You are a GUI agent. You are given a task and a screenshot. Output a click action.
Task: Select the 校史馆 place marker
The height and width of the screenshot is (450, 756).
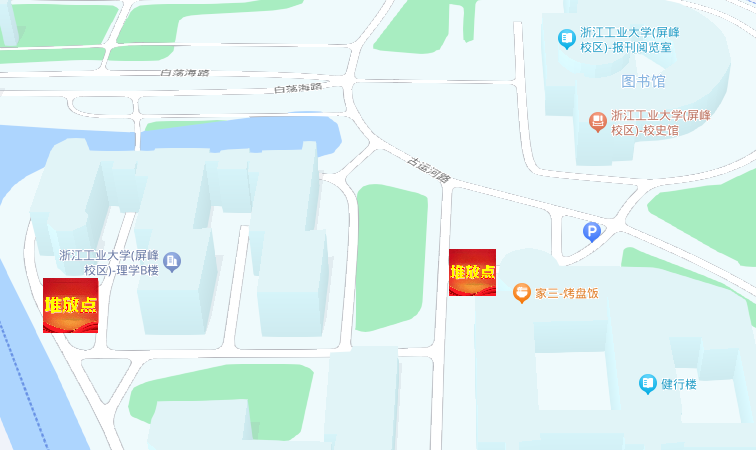coord(597,122)
